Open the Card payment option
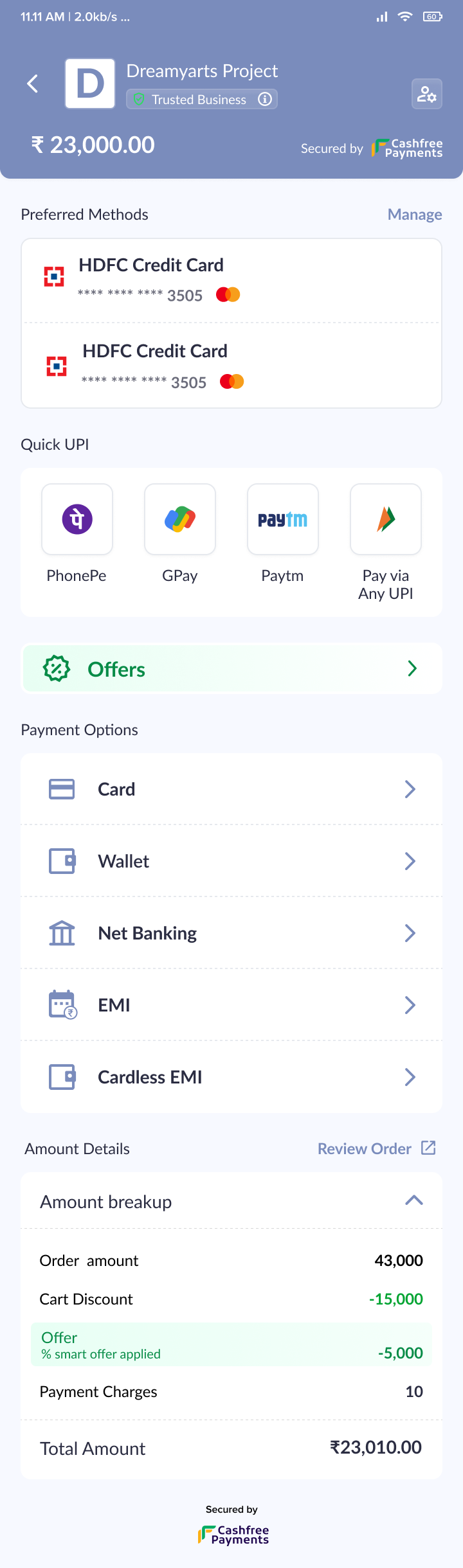Viewport: 463px width, 1568px height. click(x=232, y=789)
